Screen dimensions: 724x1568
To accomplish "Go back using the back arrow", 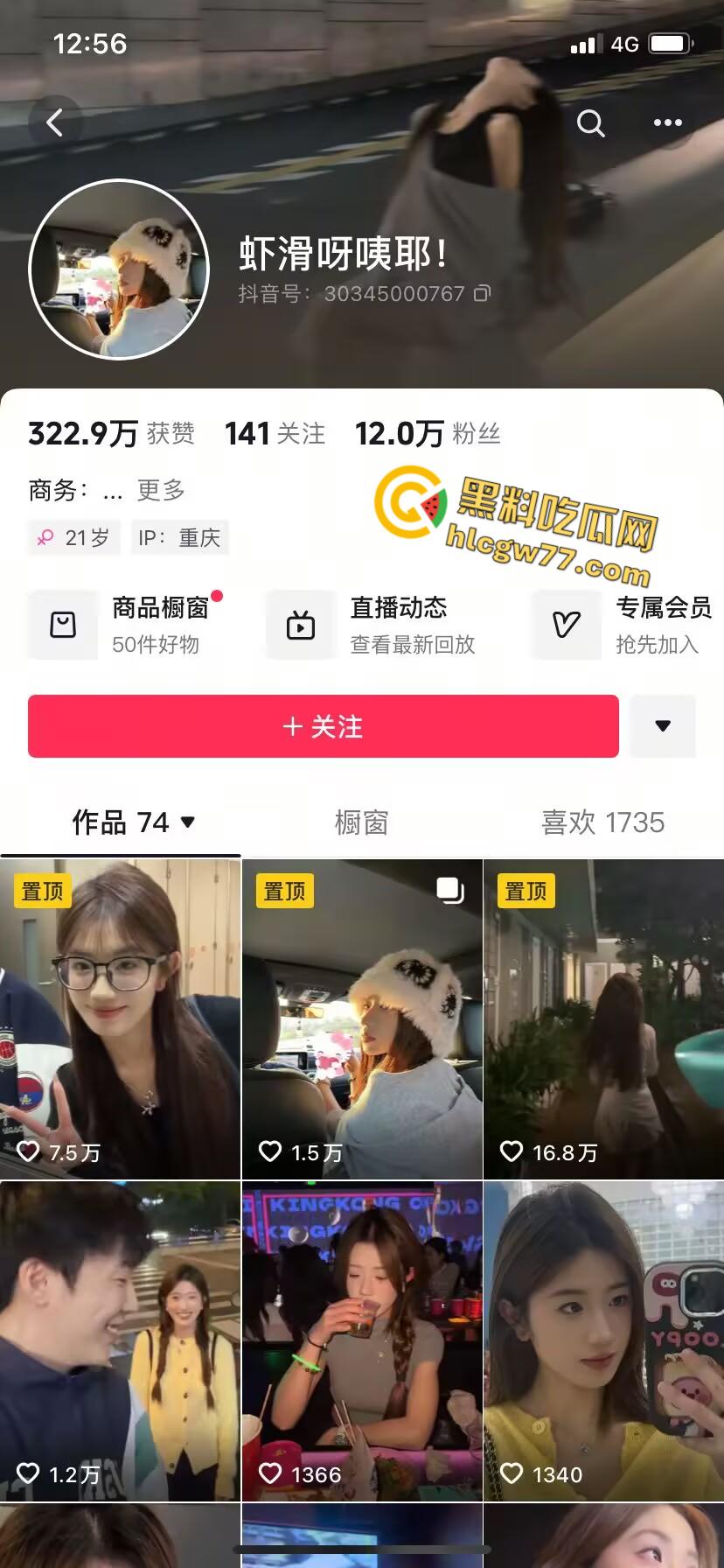I will click(56, 122).
